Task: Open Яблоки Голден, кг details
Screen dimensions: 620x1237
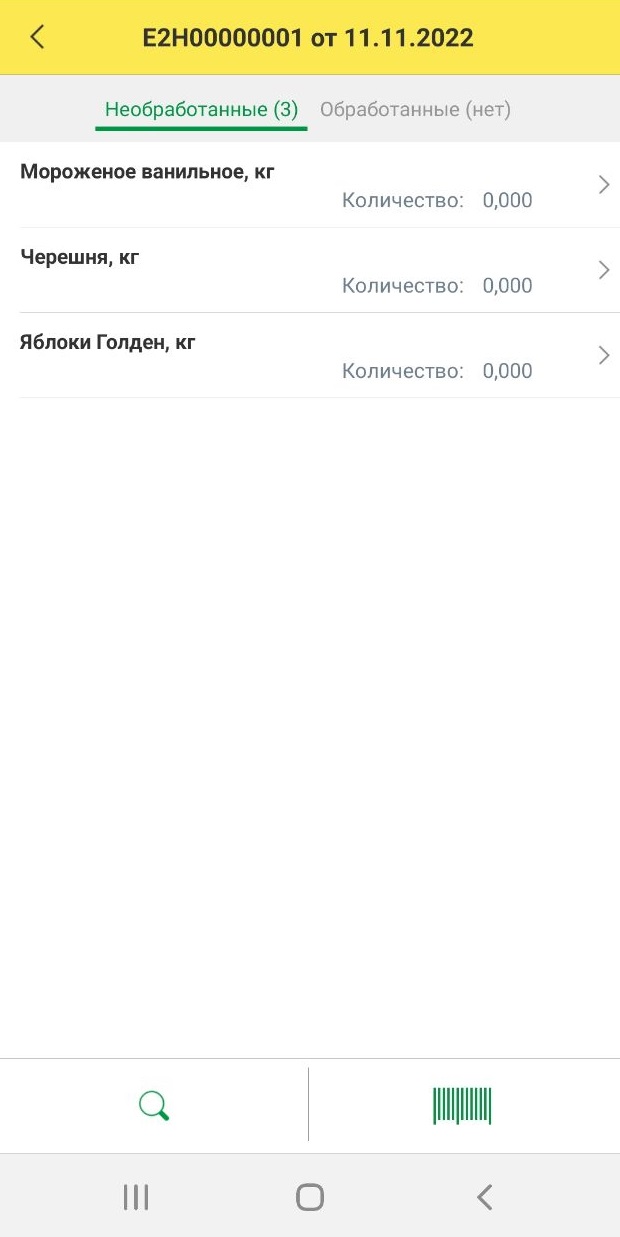Action: (310, 355)
